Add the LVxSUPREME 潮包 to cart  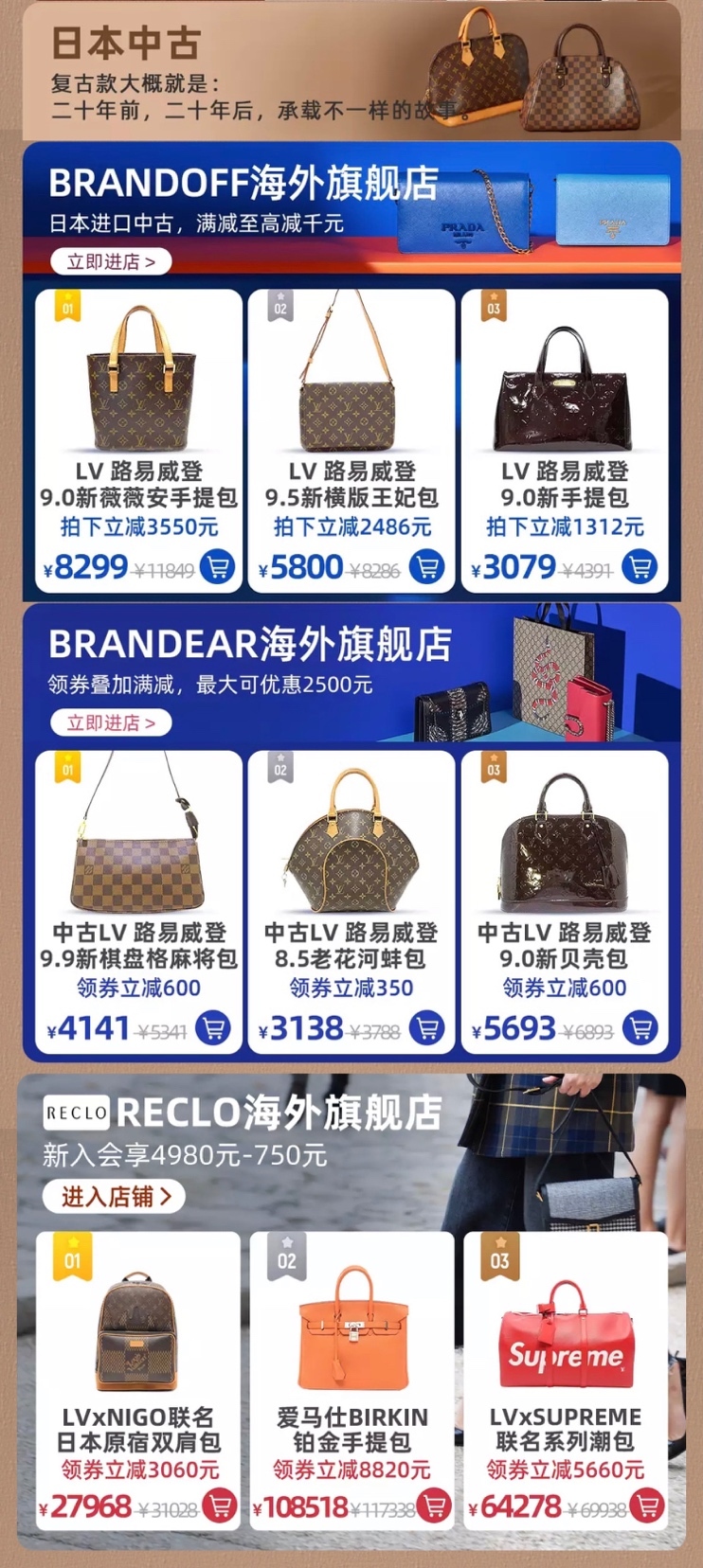pyautogui.click(x=647, y=1506)
